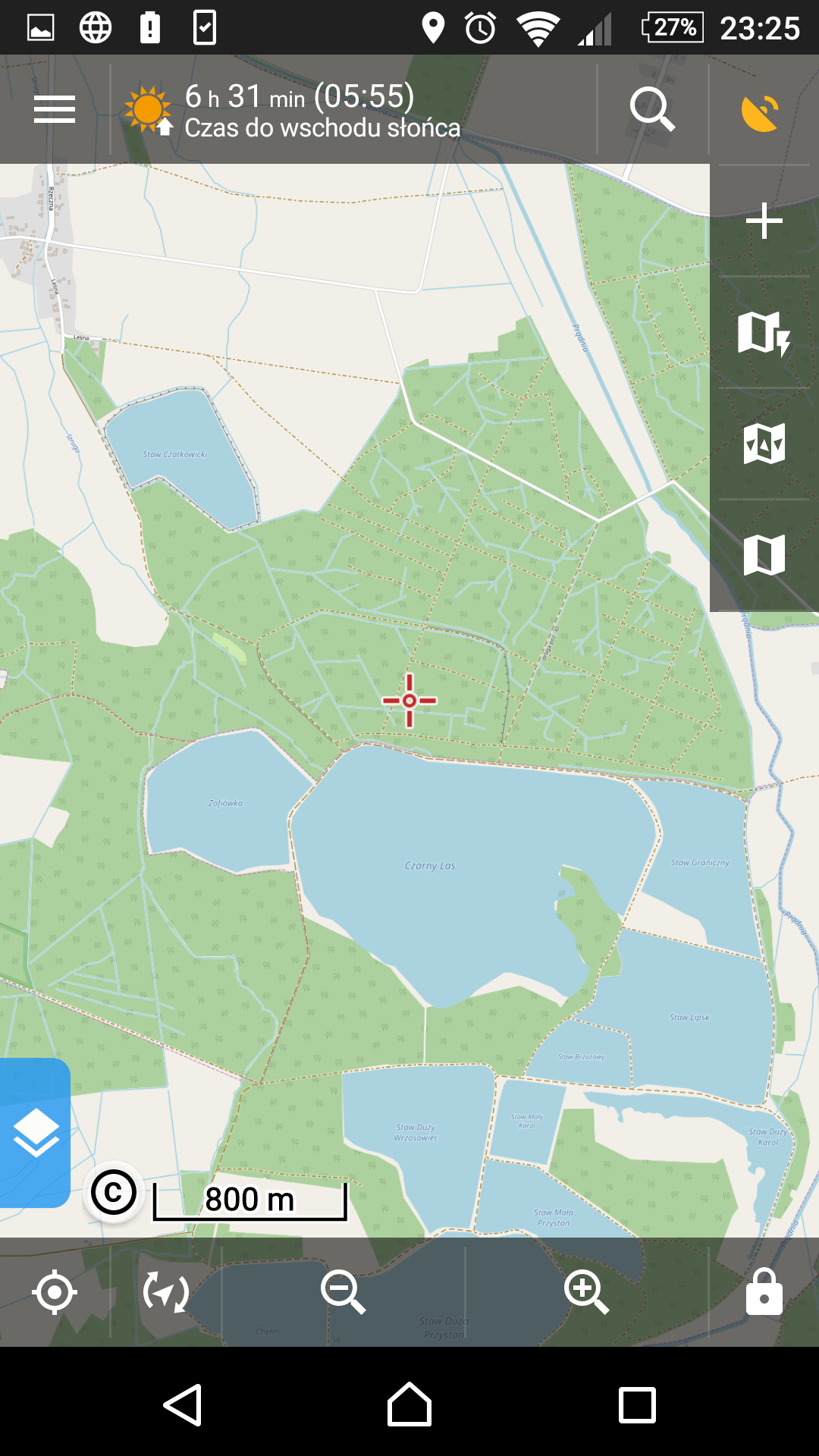Screen dimensions: 819x1456
Task: Go back with system back button
Action: [183, 1405]
